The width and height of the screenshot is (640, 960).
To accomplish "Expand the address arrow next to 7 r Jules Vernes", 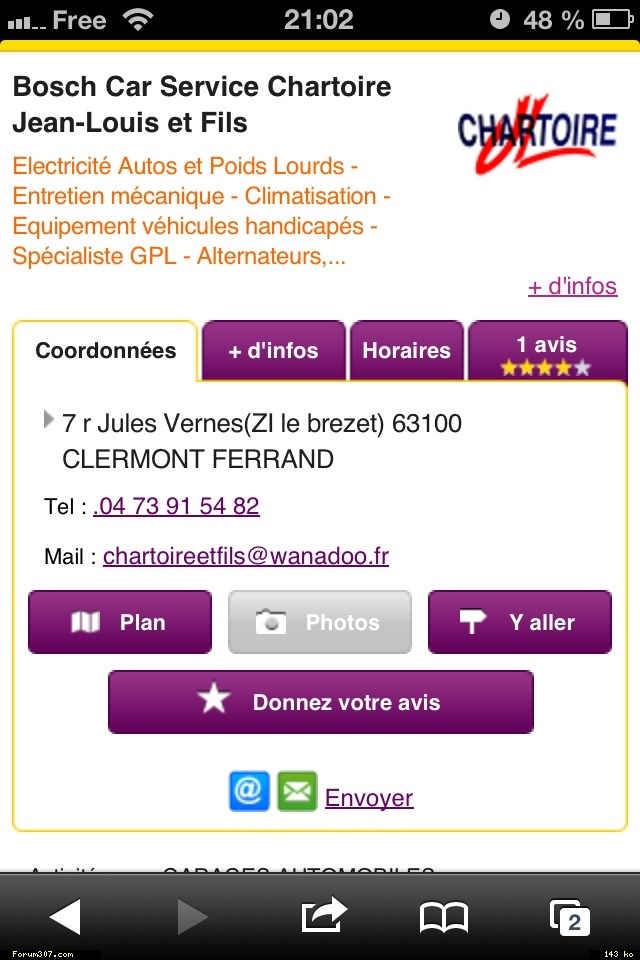I will (x=49, y=420).
